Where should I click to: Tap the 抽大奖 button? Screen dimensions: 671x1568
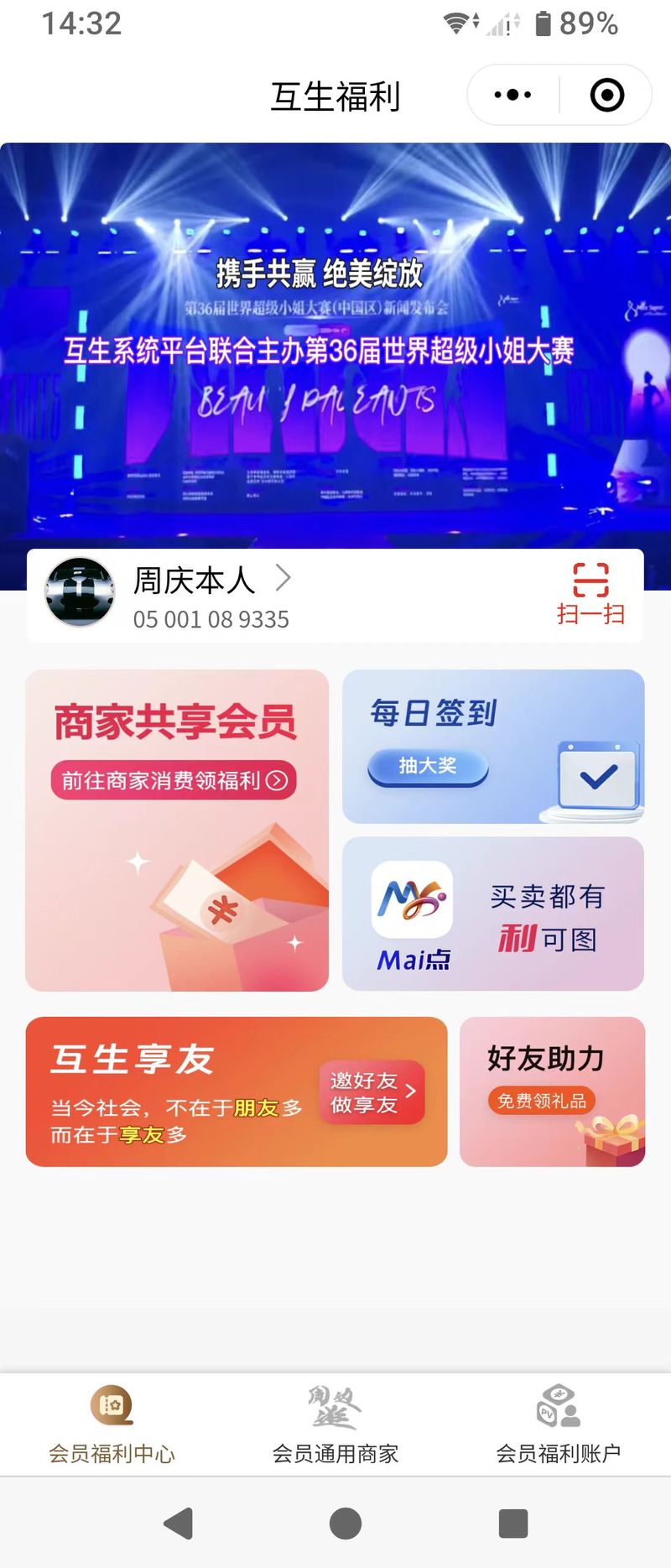click(x=427, y=766)
